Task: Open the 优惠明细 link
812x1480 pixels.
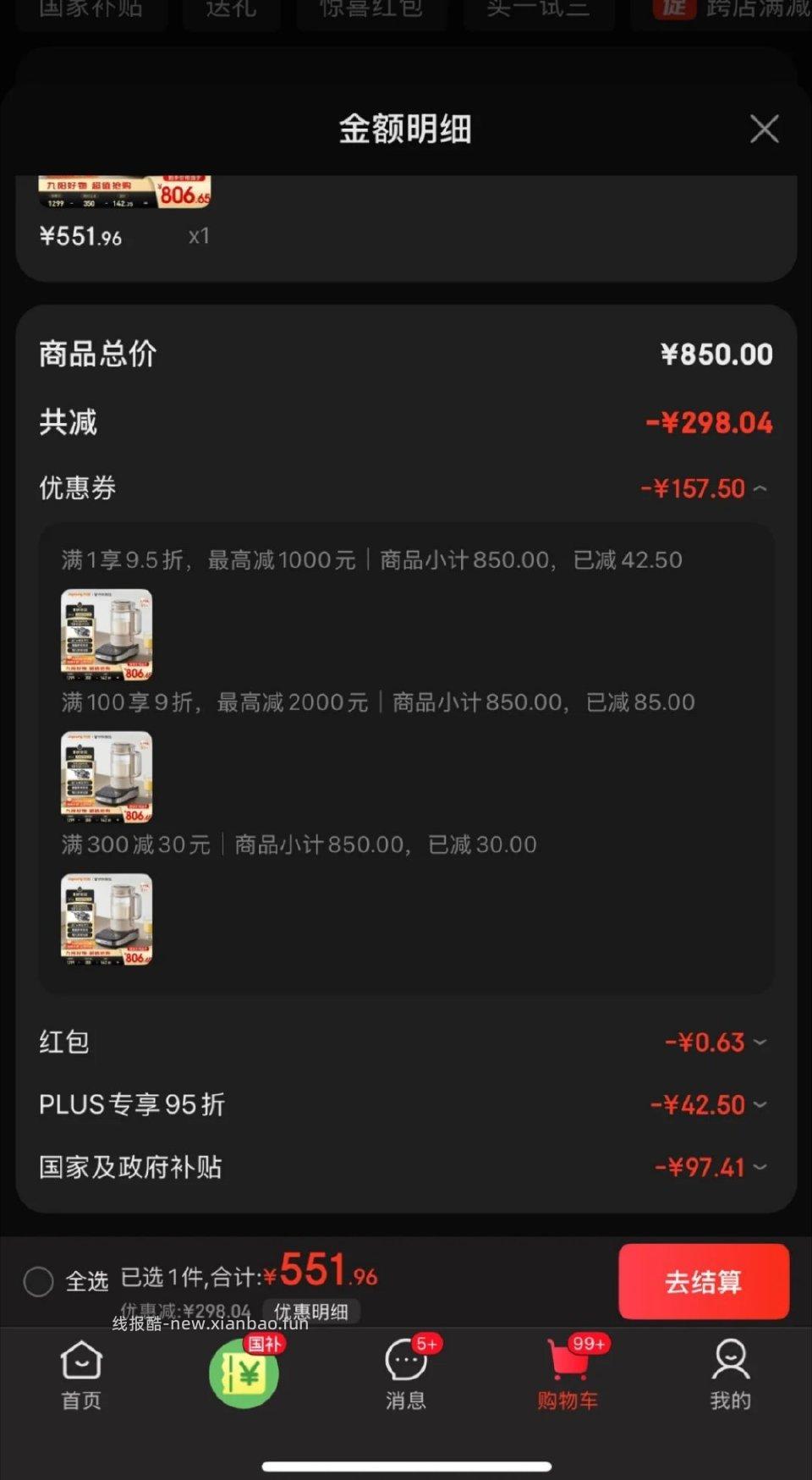Action: [x=310, y=1312]
